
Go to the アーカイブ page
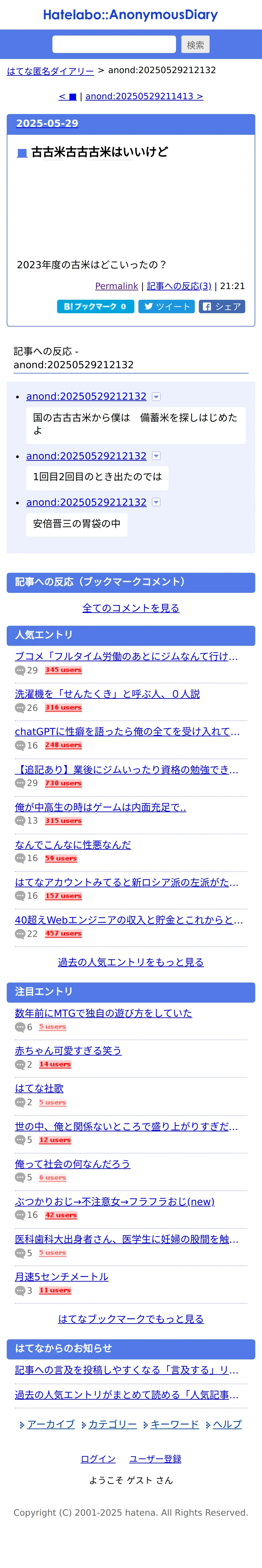[x=51, y=1424]
